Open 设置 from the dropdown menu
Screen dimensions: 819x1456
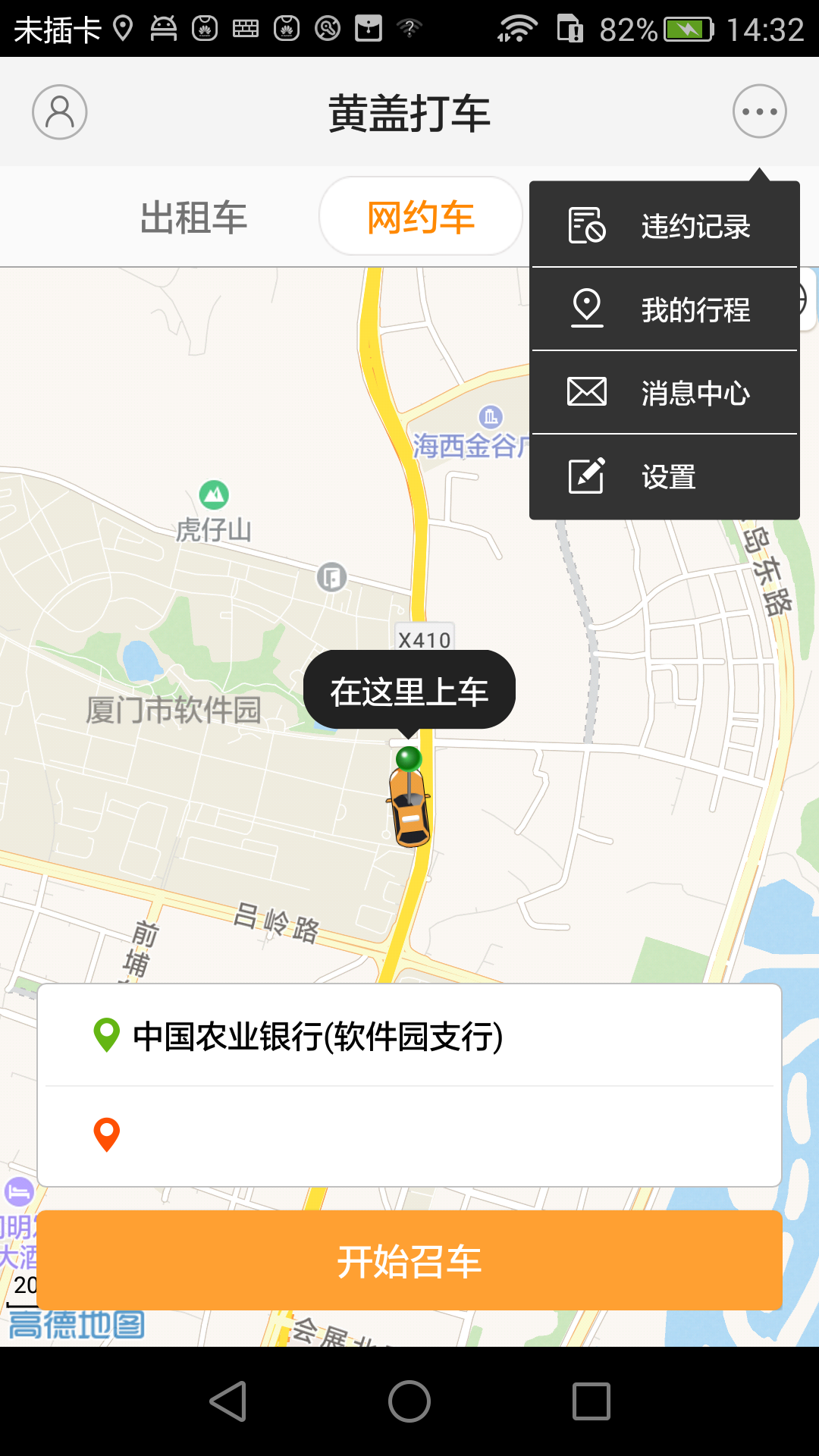pos(666,475)
